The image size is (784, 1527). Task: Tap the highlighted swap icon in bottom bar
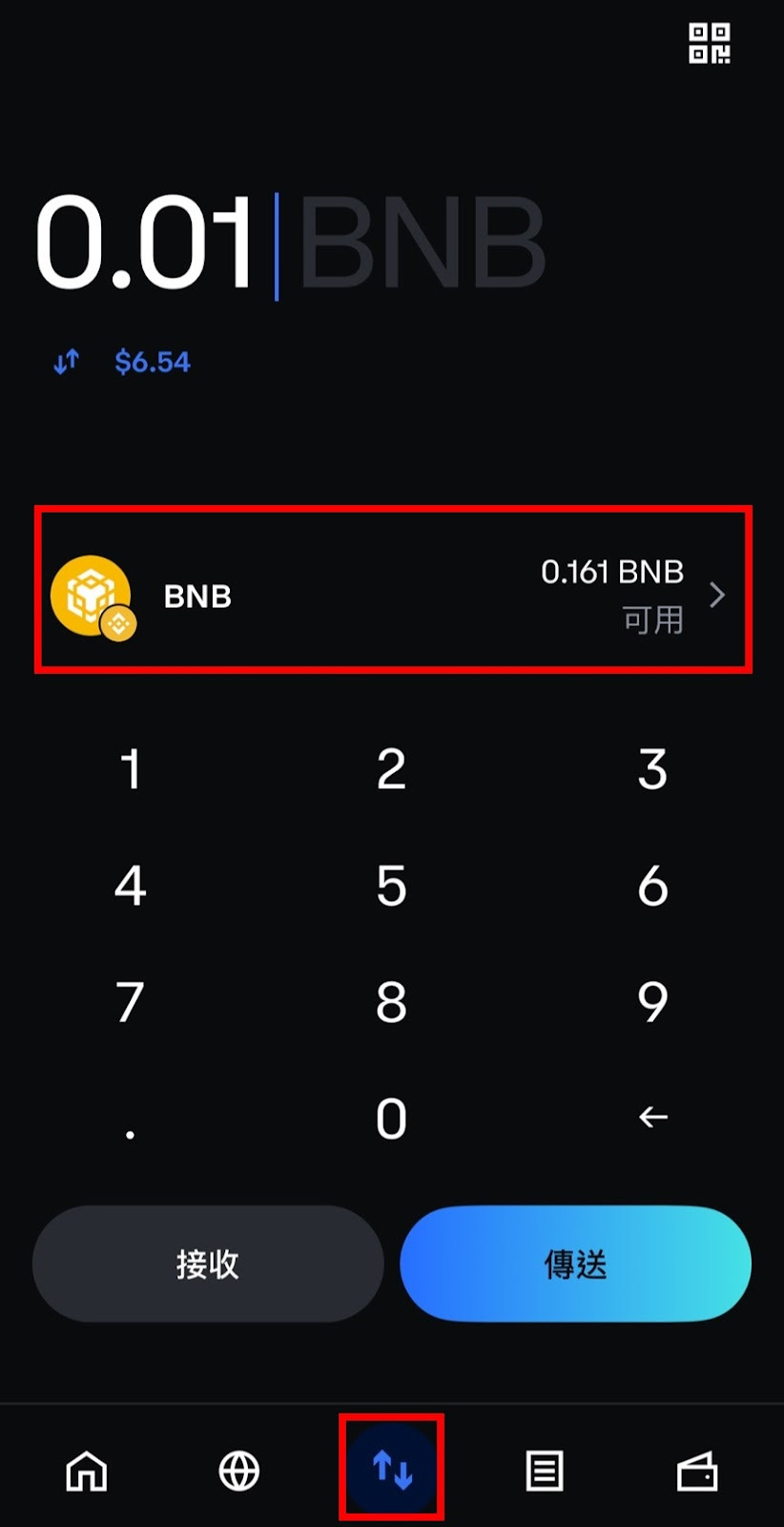point(390,1470)
